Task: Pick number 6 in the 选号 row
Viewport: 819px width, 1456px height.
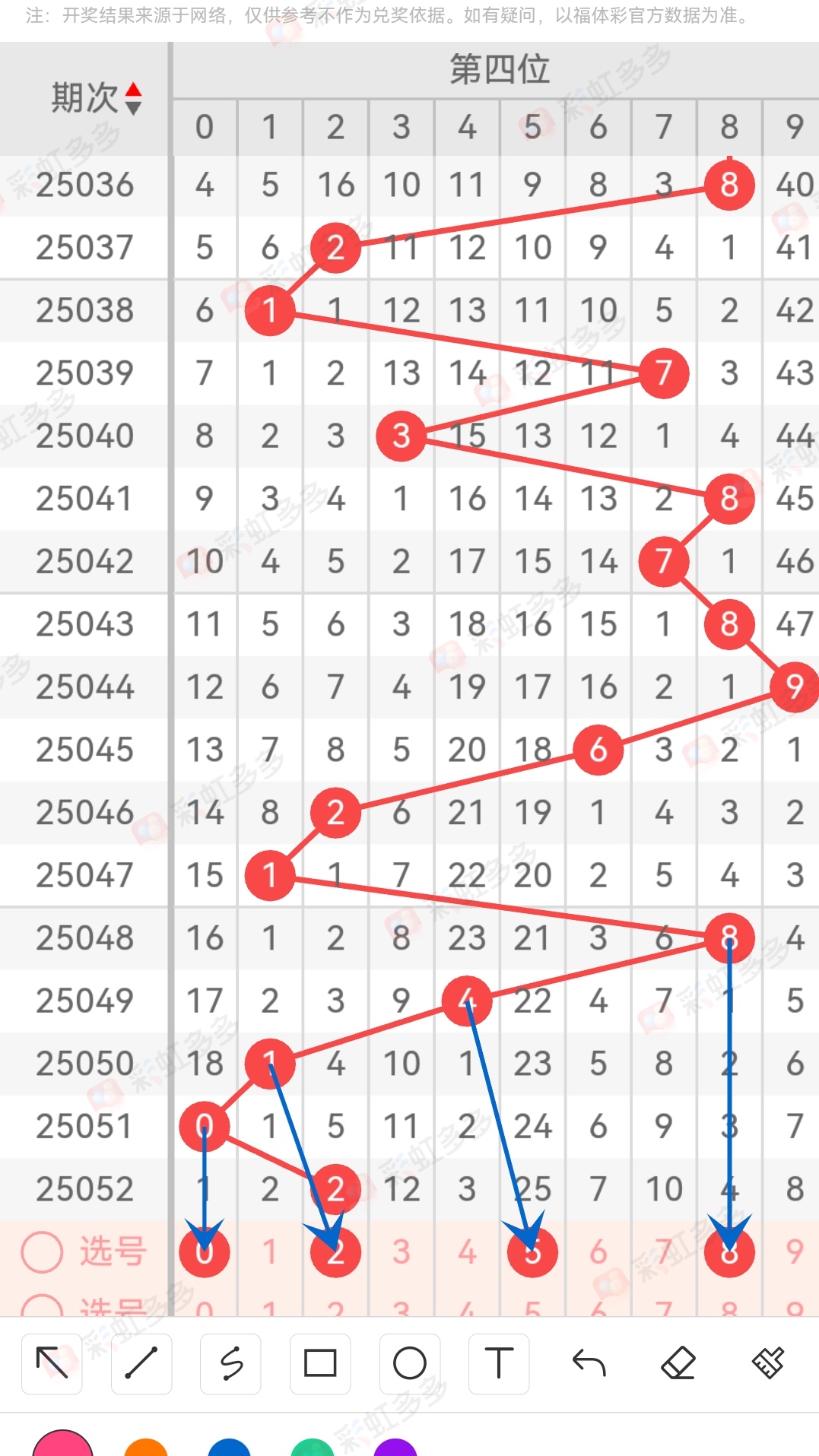Action: pos(598,1251)
